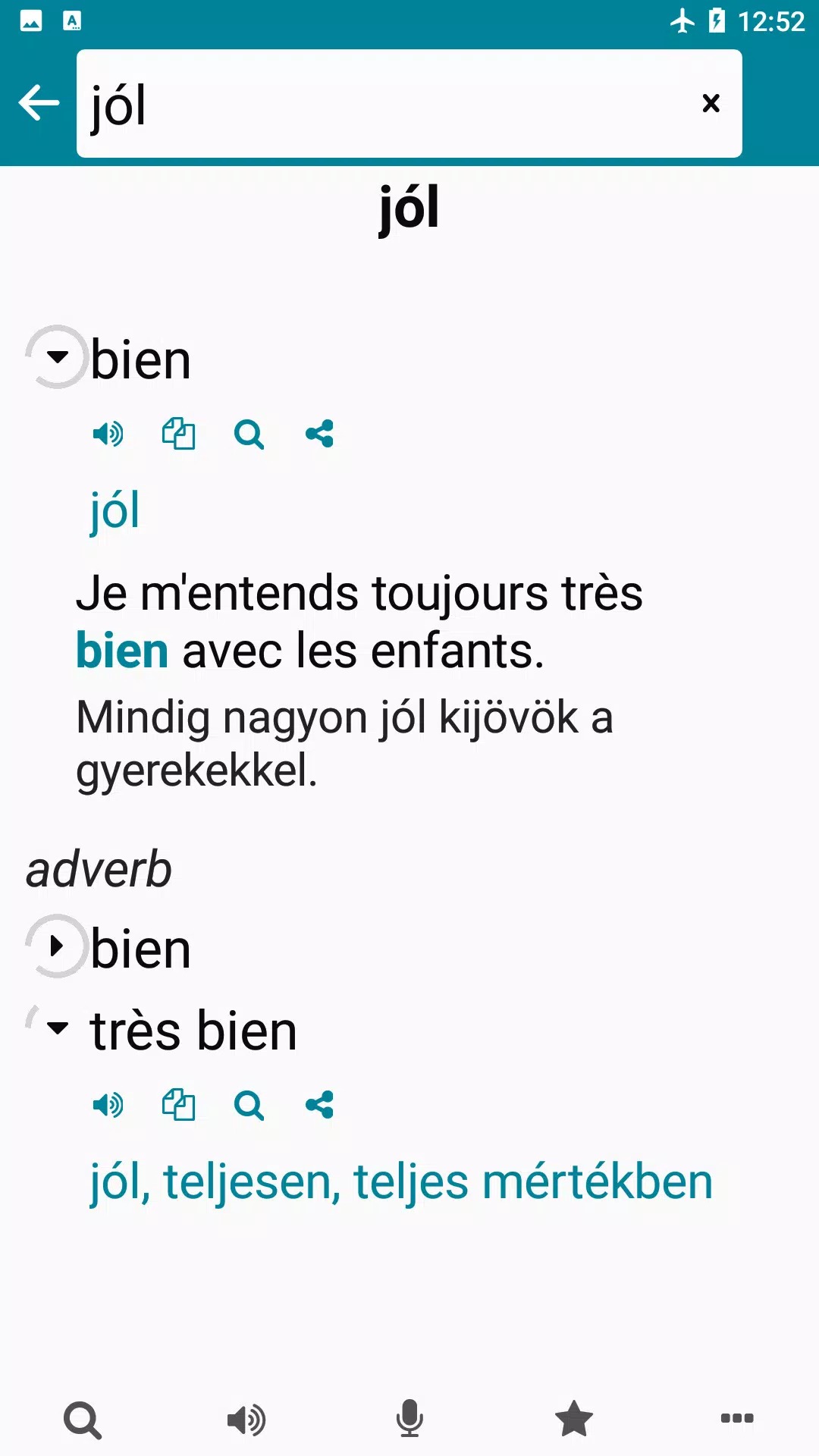Tap the bottom bar speaker icon

[x=246, y=1420]
